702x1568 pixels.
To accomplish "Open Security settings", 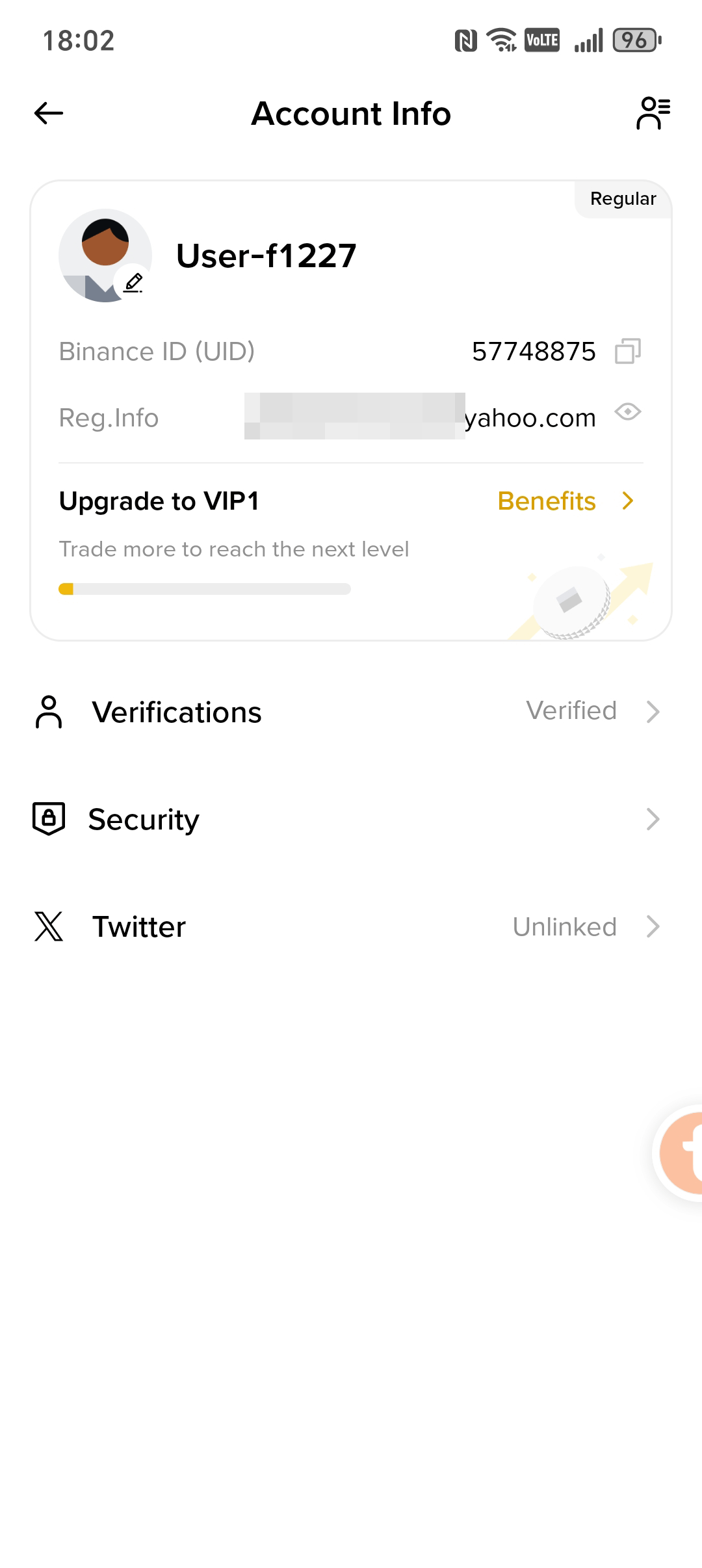I will (351, 819).
